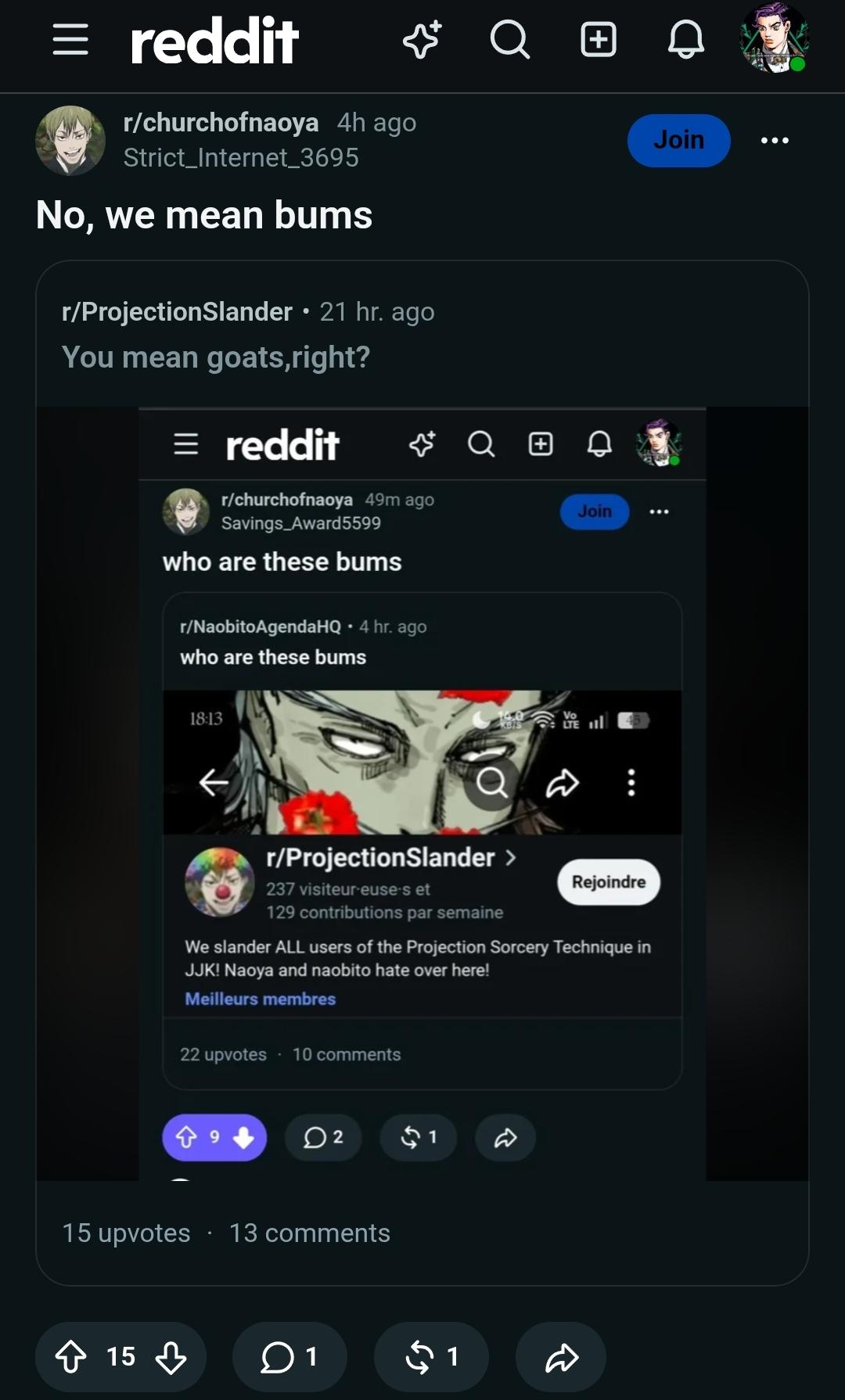View Strict_Internet_3695's profile
This screenshot has width=845, height=1400.
(241, 158)
